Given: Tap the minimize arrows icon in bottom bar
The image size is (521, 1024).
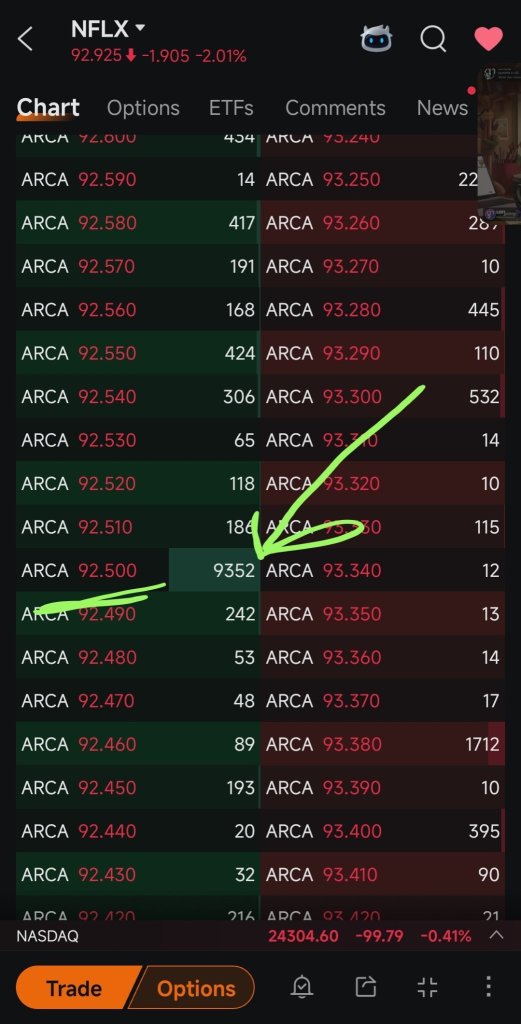Looking at the screenshot, I should [427, 987].
